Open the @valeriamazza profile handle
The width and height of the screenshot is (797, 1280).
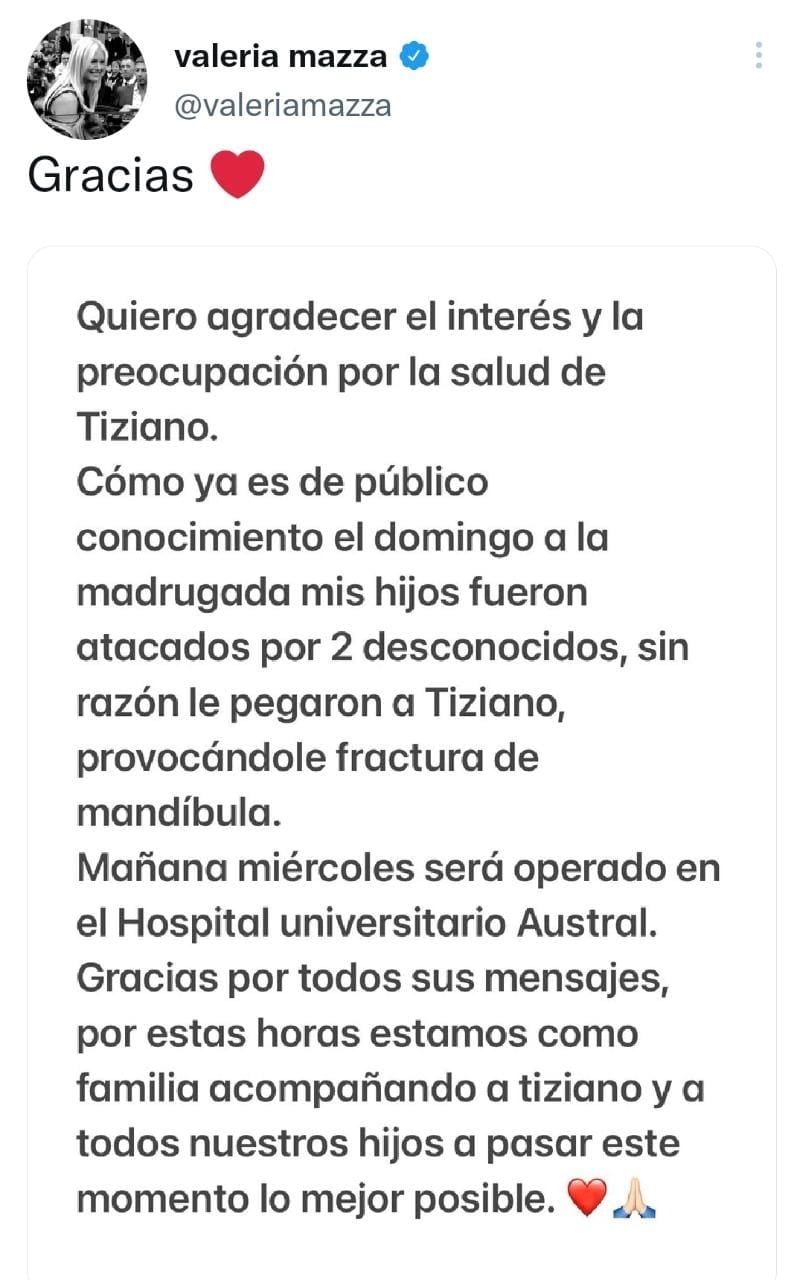pyautogui.click(x=283, y=105)
